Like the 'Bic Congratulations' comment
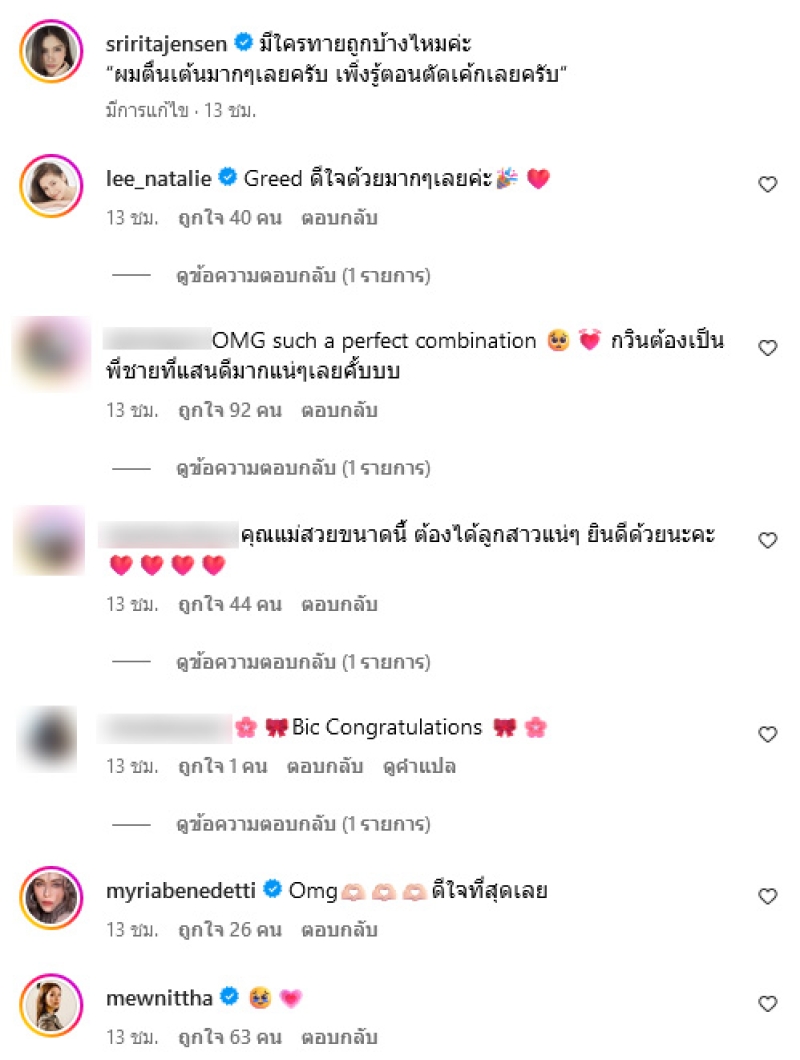 tap(767, 734)
